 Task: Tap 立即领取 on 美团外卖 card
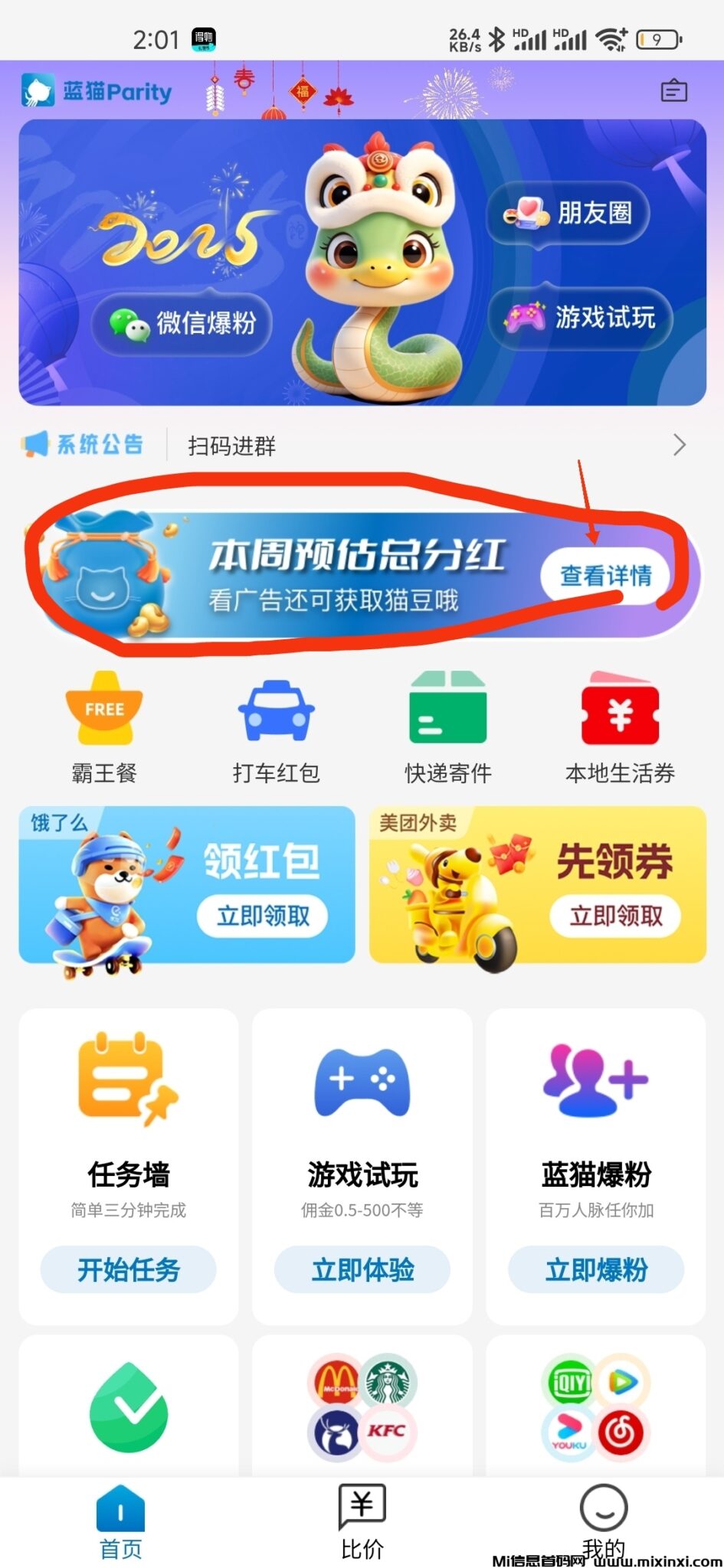tap(615, 916)
